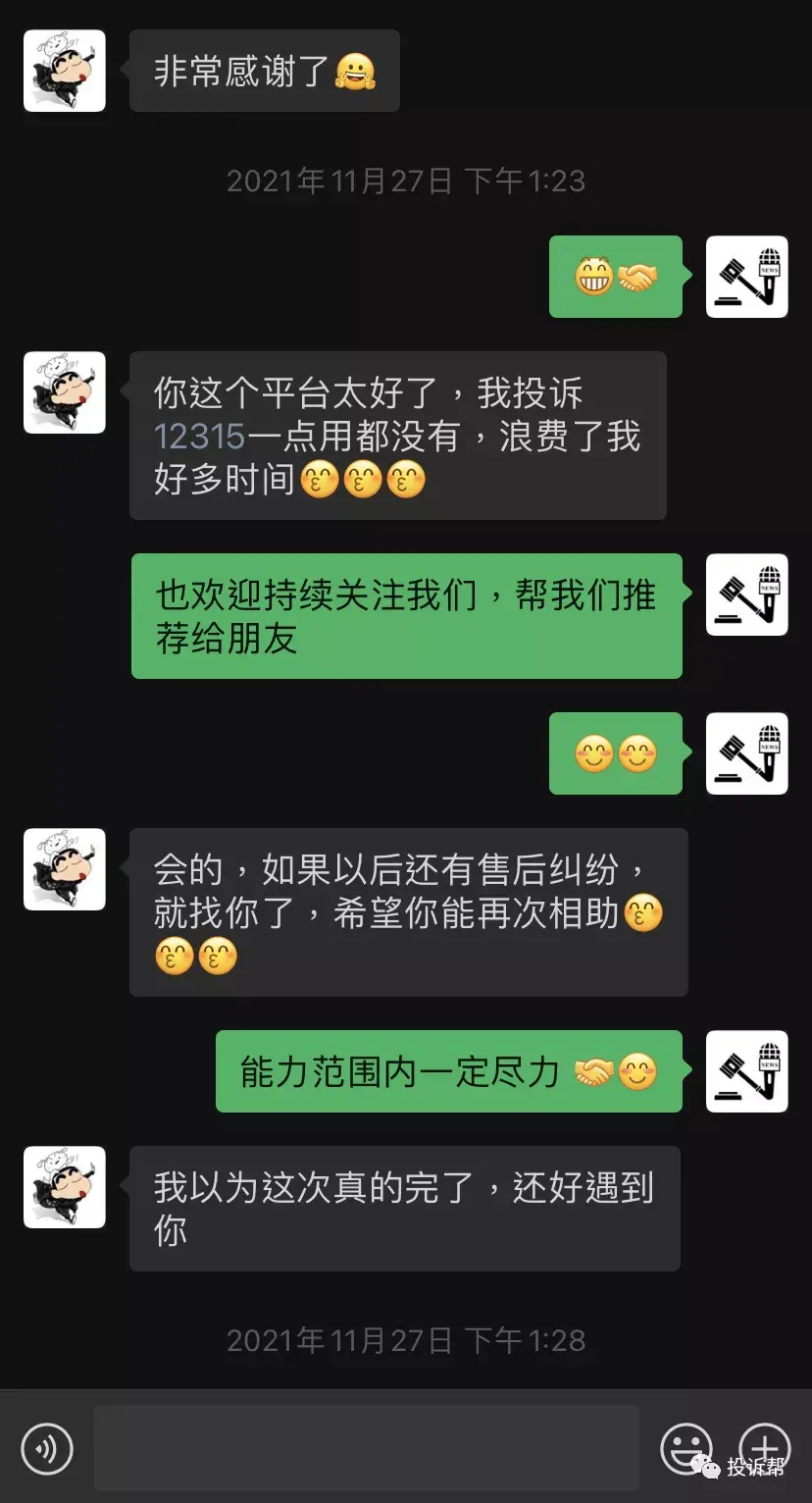Open the emoji sticker panel
The width and height of the screenshot is (812, 1503).
pos(685,1448)
